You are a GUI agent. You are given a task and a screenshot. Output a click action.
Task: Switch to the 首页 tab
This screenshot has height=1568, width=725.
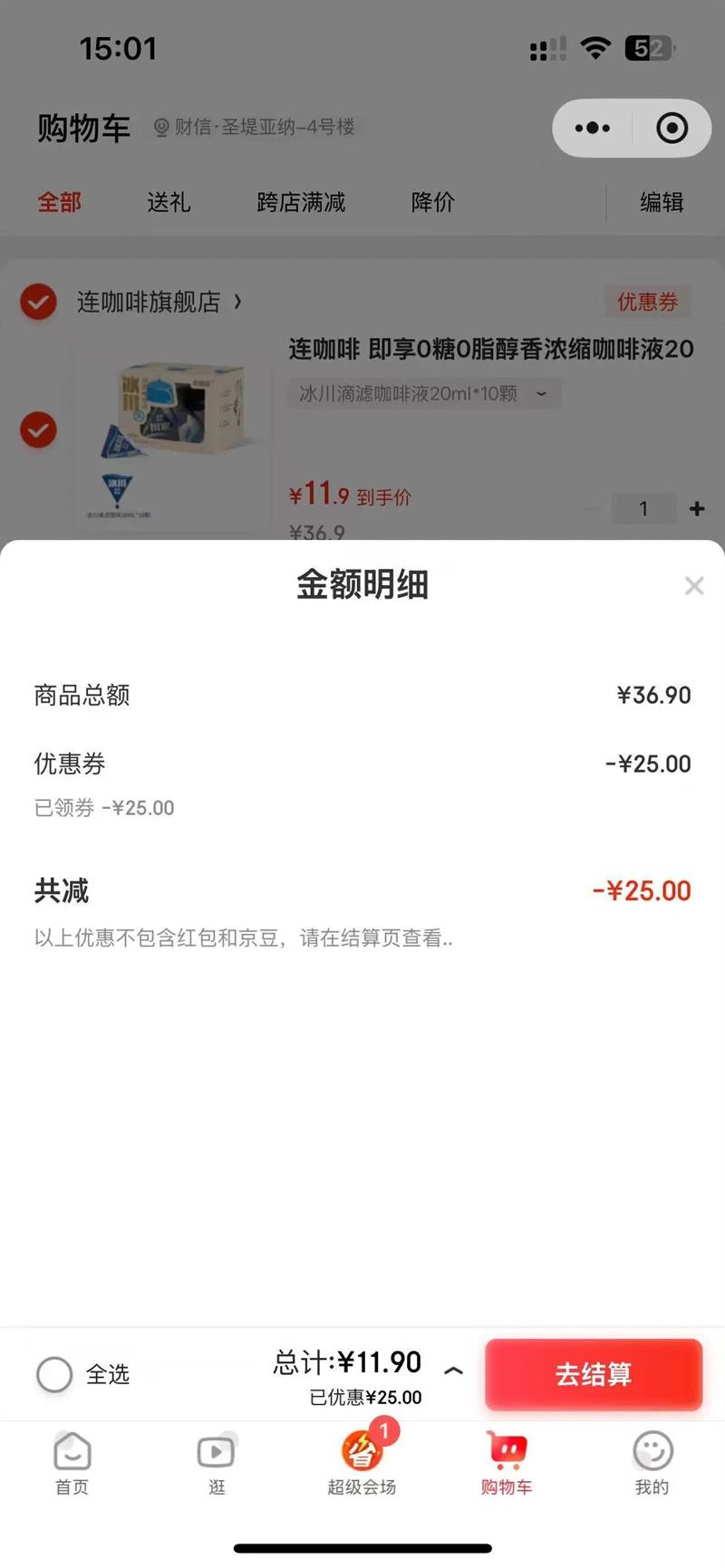[x=72, y=1462]
